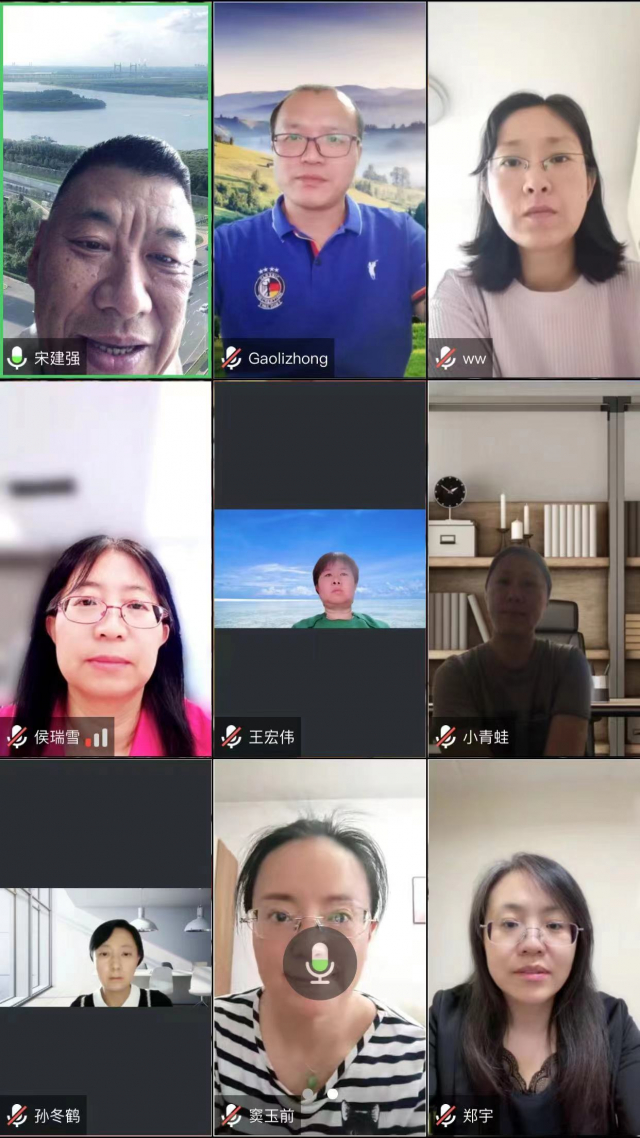This screenshot has height=1138, width=640.
Task: Open 郑宇's video tile
Action: point(534,946)
